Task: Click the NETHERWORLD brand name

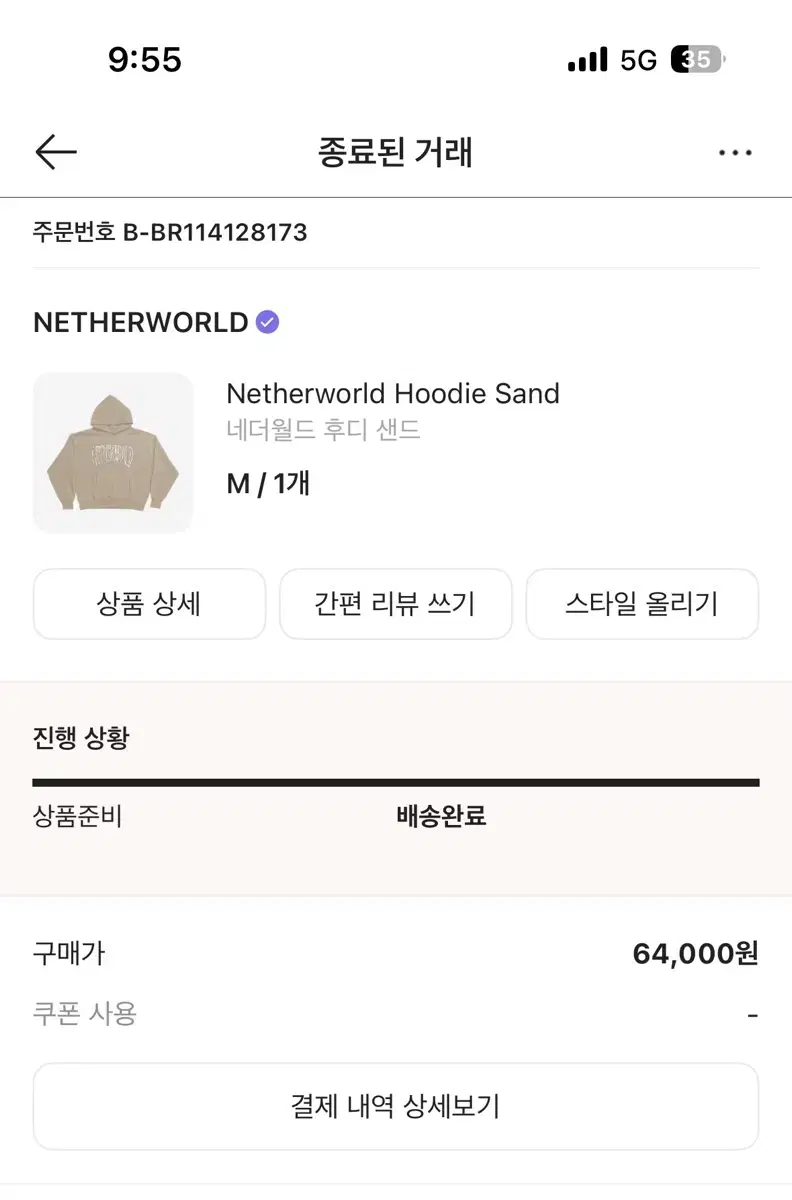Action: [x=138, y=321]
